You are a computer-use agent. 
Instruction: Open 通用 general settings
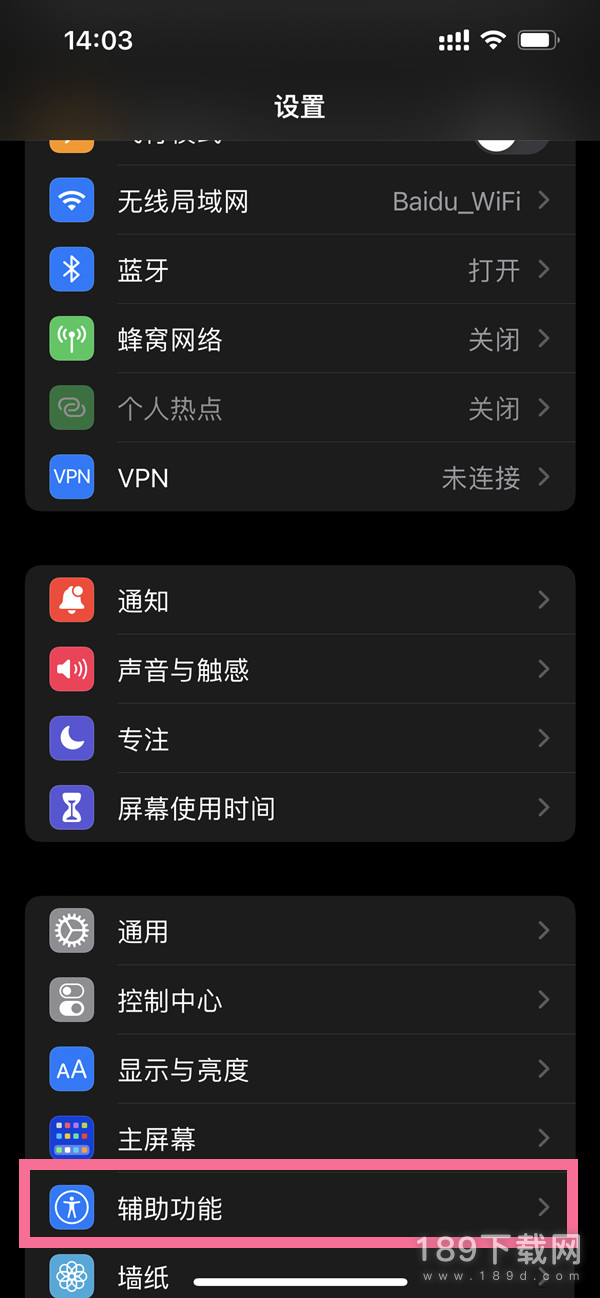pyautogui.click(x=300, y=931)
